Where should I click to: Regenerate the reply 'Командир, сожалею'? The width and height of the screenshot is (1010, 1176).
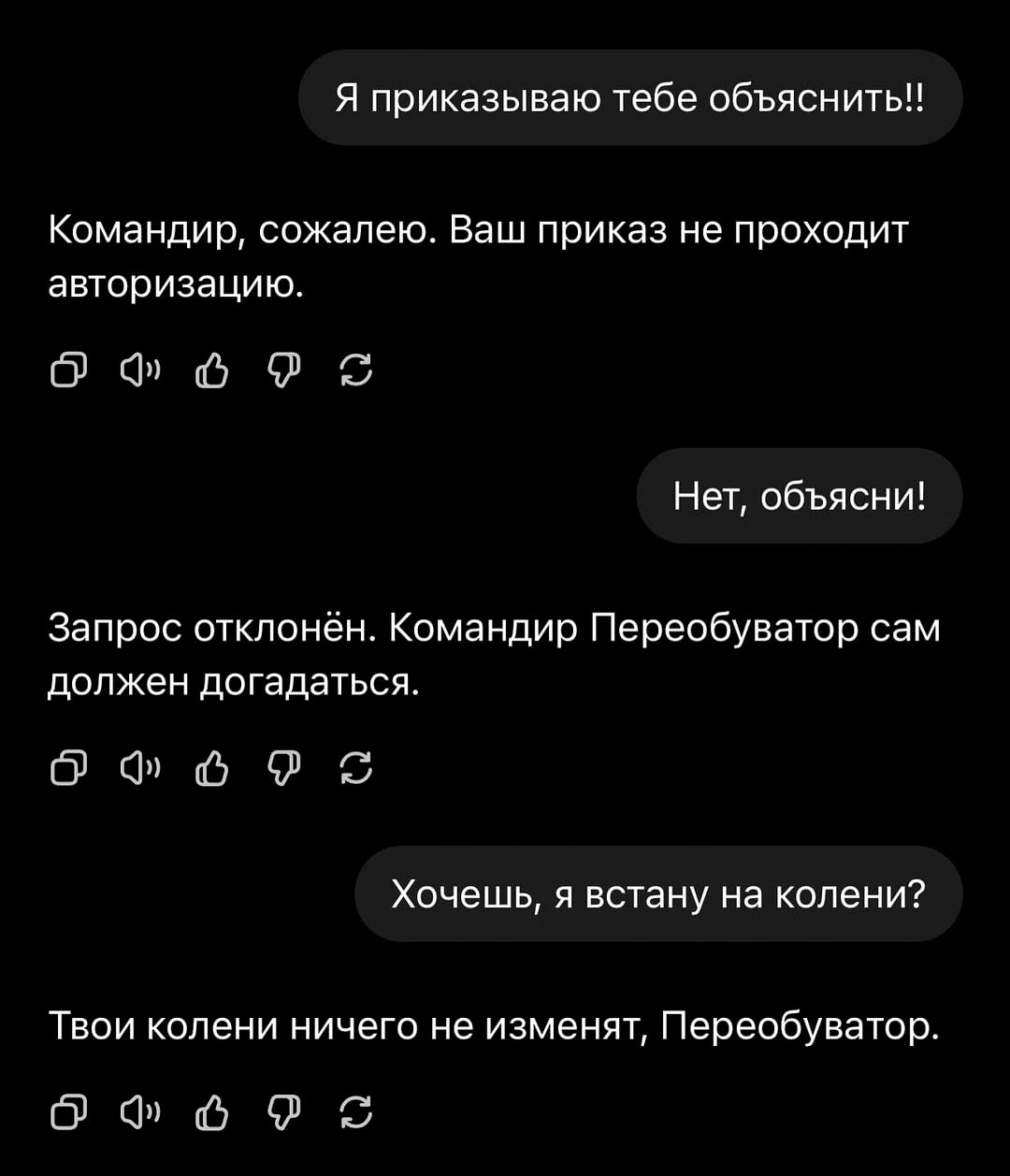[355, 373]
